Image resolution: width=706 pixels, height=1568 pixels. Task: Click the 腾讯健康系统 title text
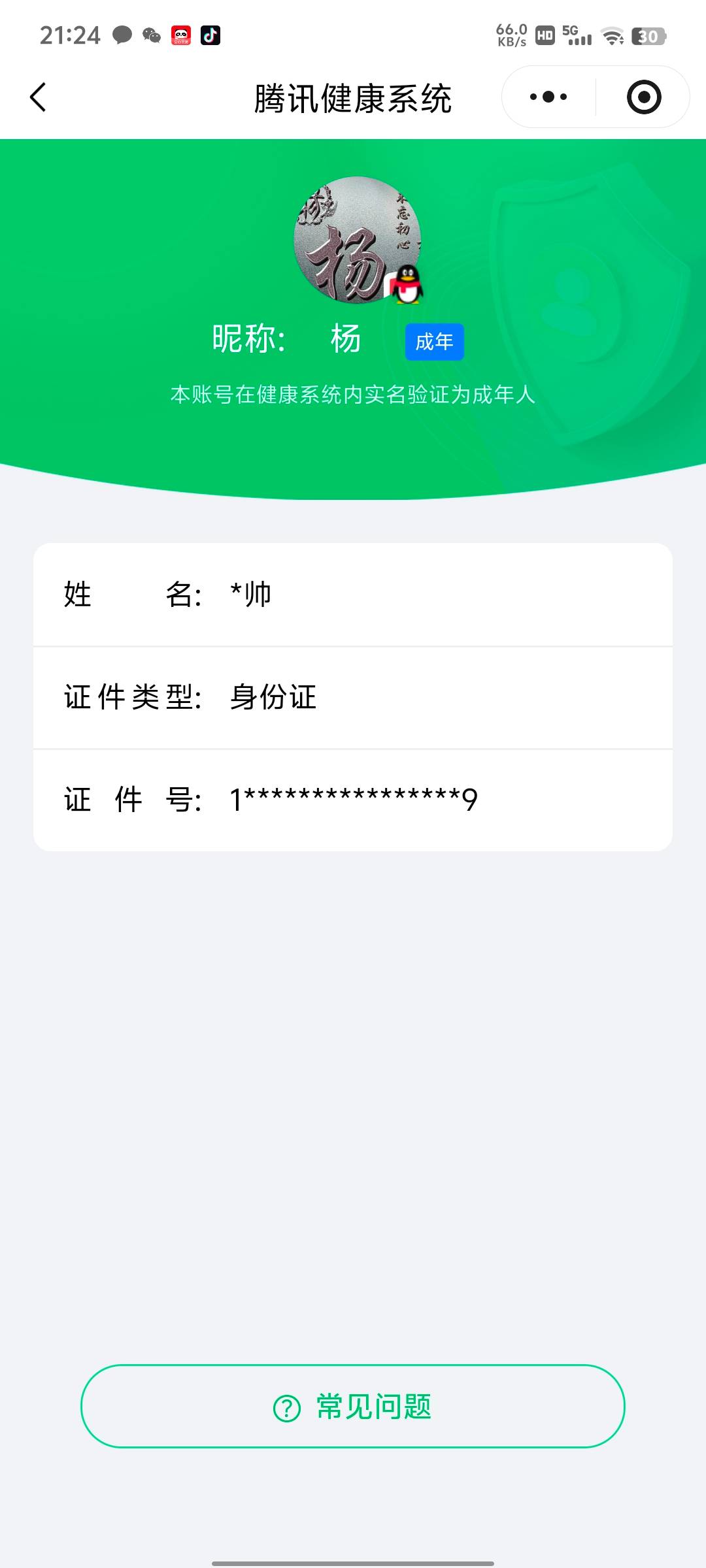[353, 98]
